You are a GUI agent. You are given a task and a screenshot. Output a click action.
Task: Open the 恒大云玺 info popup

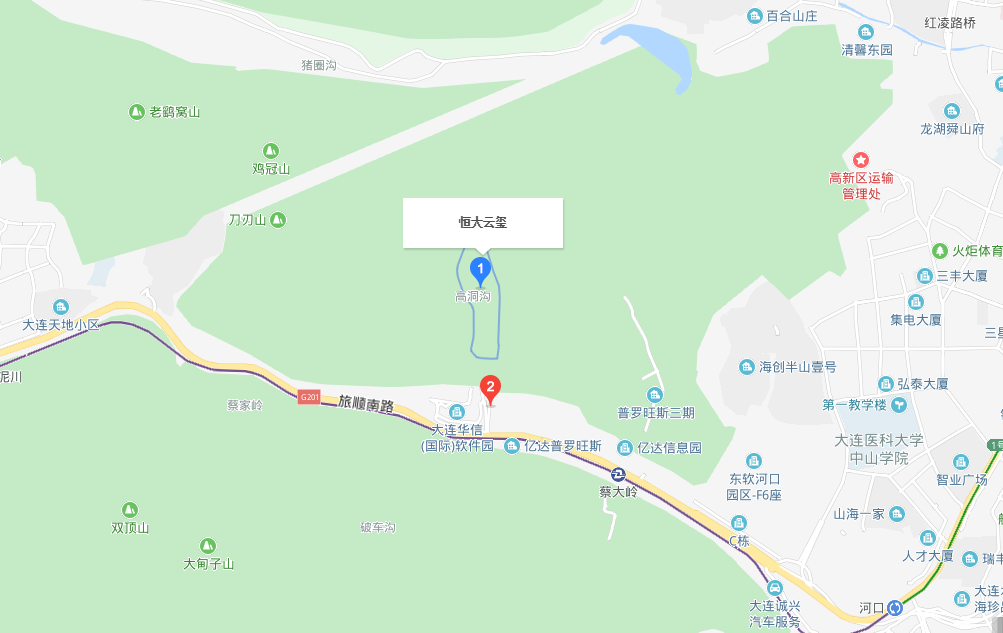point(483,222)
